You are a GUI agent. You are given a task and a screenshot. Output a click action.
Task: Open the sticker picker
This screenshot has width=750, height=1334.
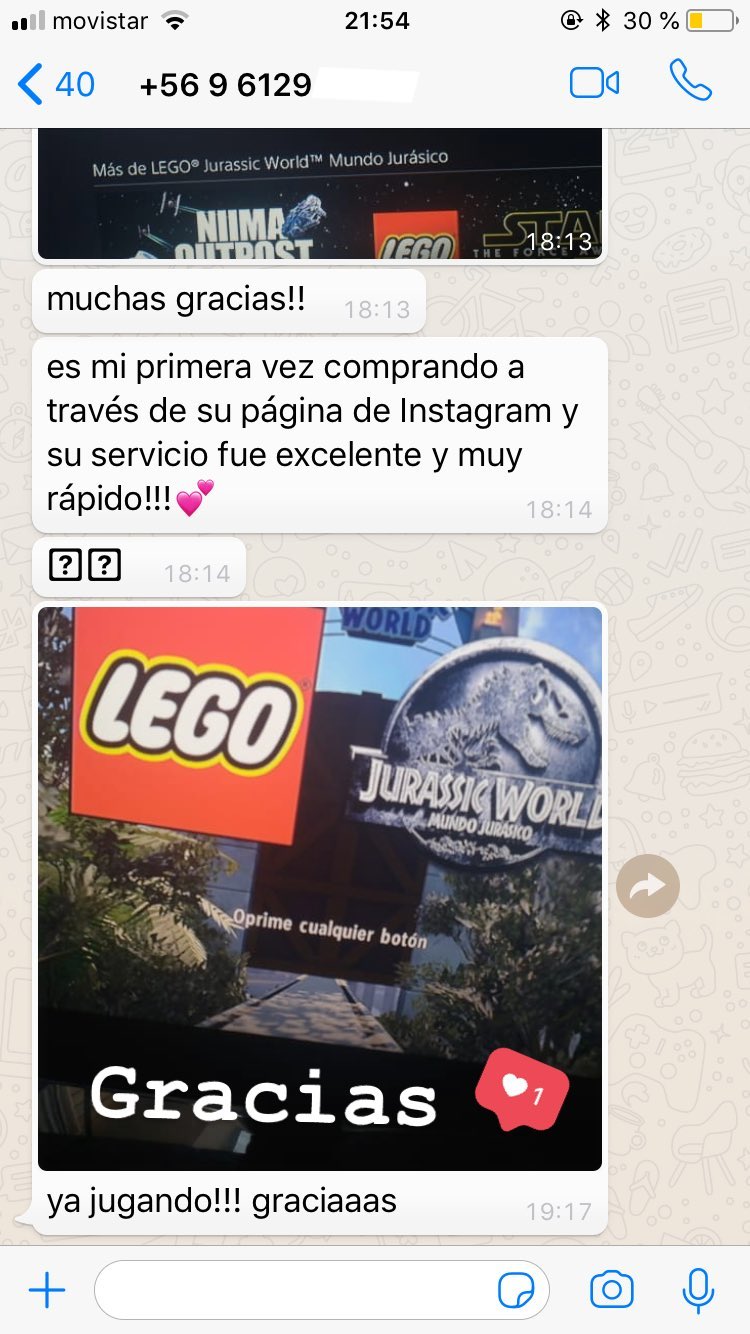coord(516,1291)
